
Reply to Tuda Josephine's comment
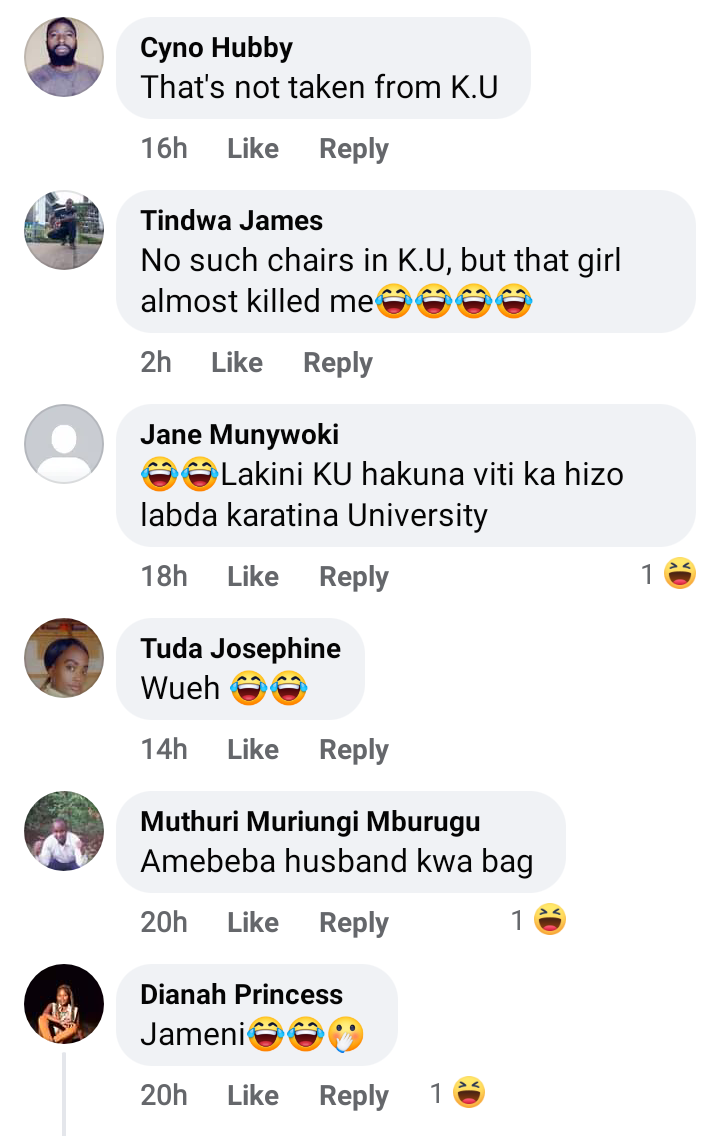[353, 750]
